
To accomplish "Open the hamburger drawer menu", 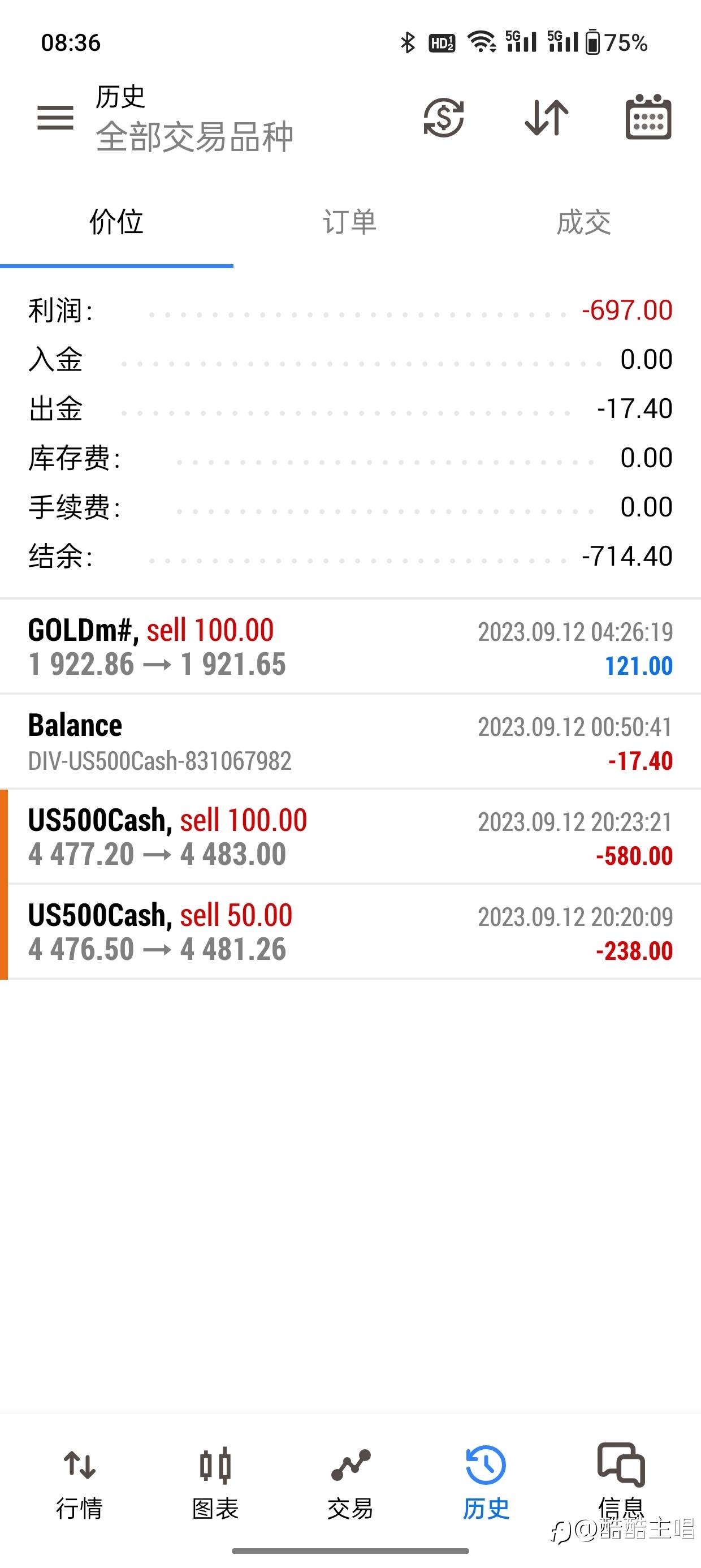I will click(55, 118).
